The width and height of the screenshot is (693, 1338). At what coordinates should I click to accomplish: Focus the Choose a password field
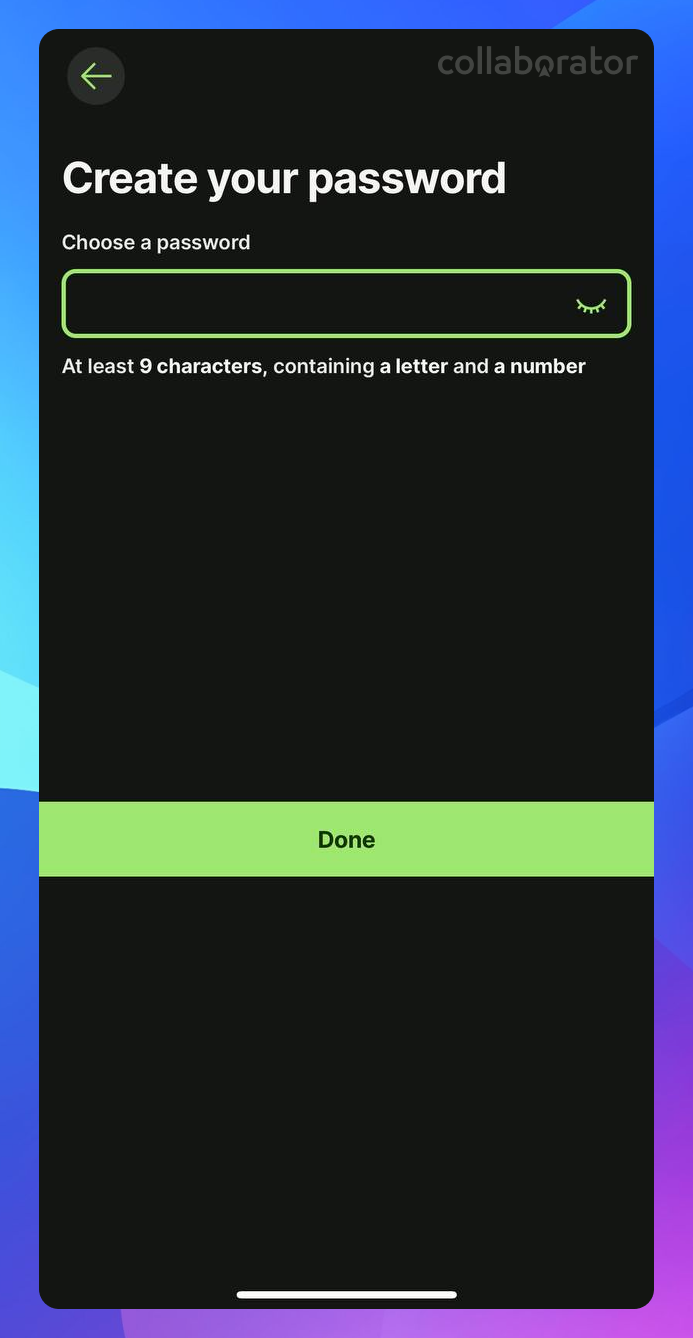click(346, 303)
